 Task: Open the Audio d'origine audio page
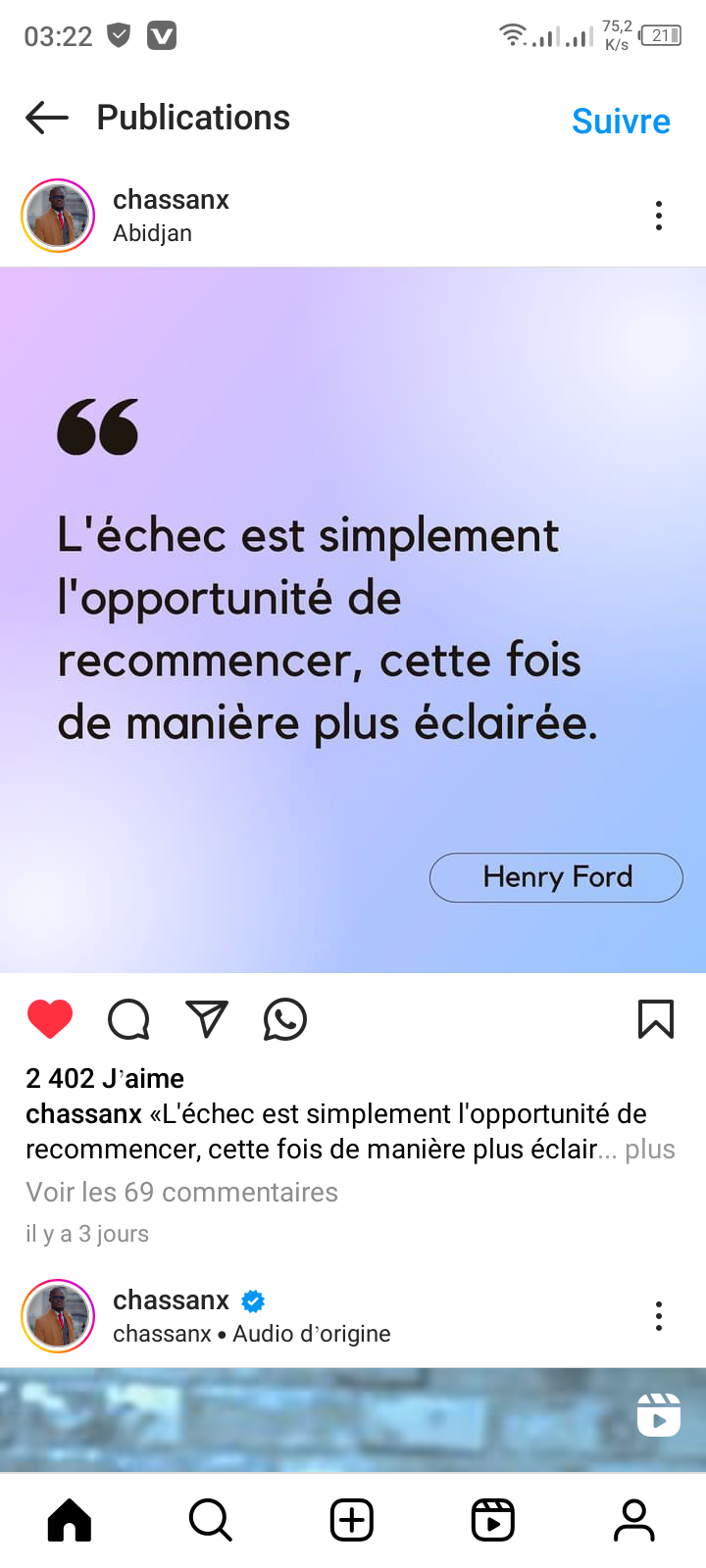(x=311, y=1334)
